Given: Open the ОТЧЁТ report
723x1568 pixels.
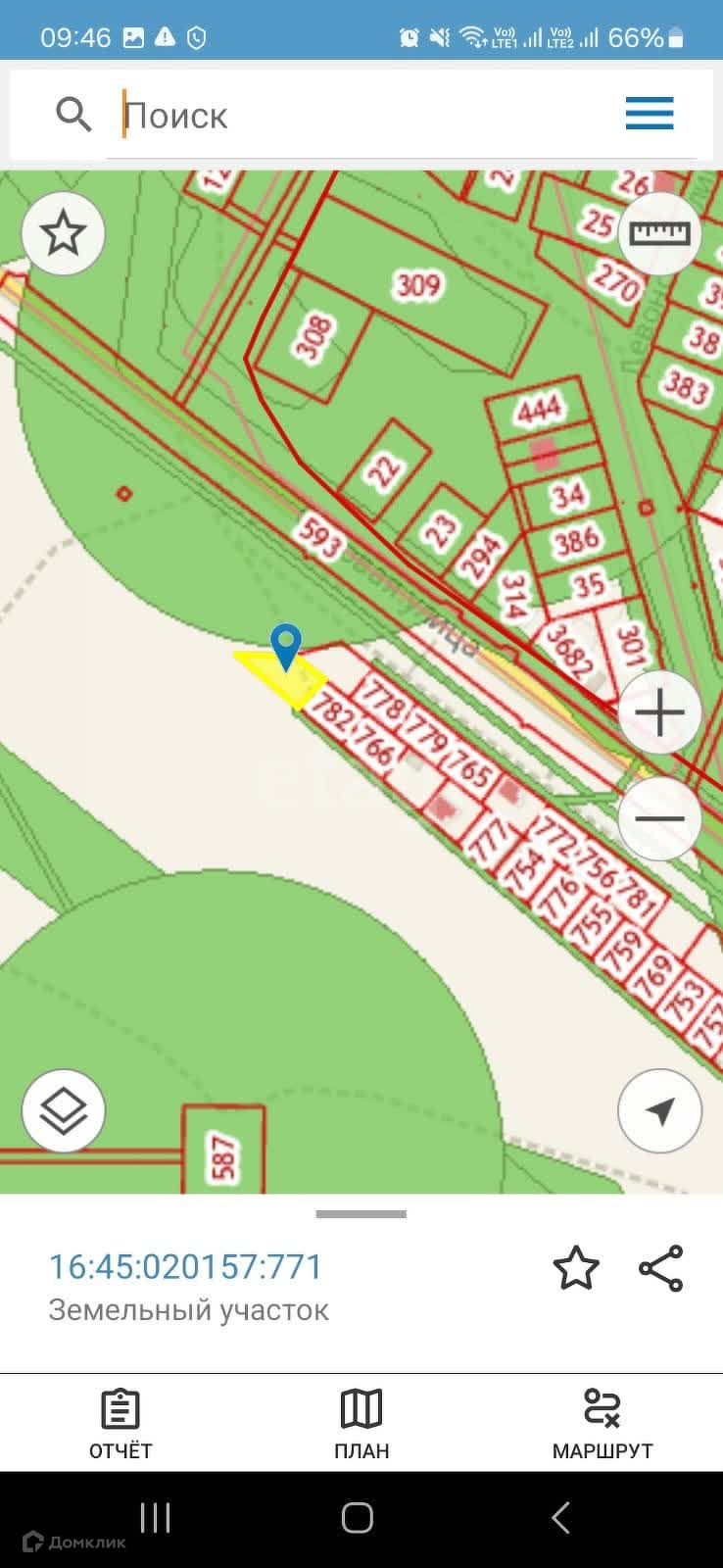Looking at the screenshot, I should click(x=120, y=1424).
